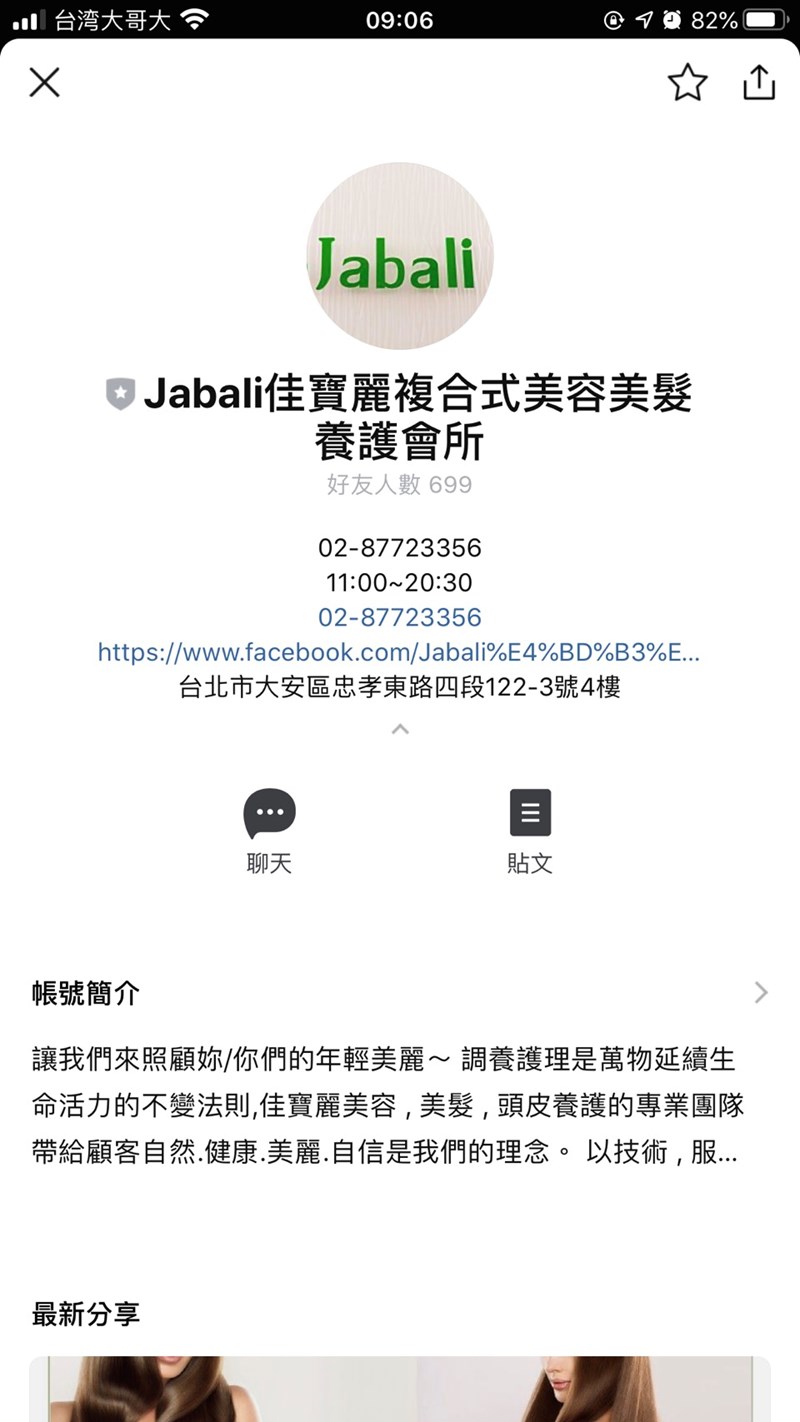Add this account to favorites with the star
800x1422 pixels.
pyautogui.click(x=687, y=82)
